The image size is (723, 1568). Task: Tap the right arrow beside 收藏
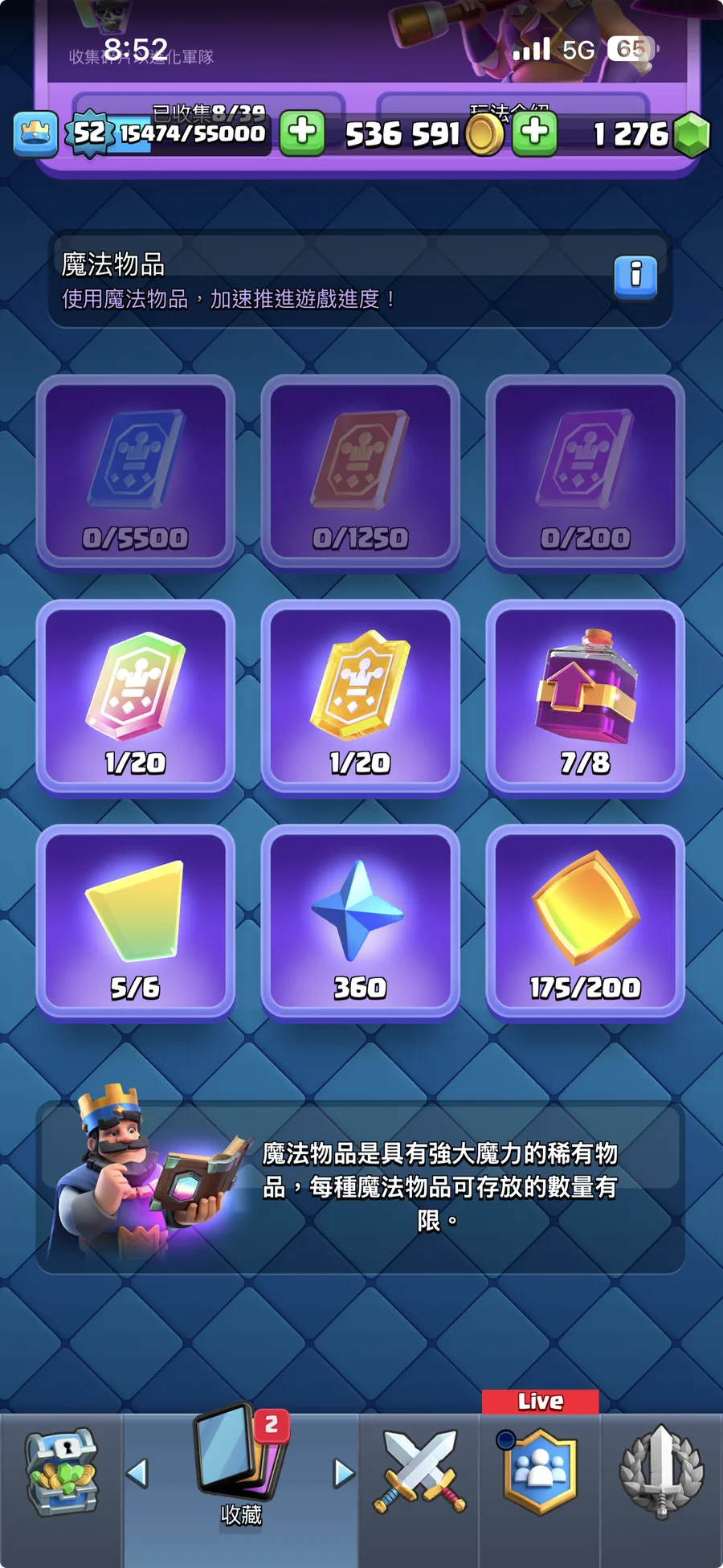click(x=344, y=1473)
